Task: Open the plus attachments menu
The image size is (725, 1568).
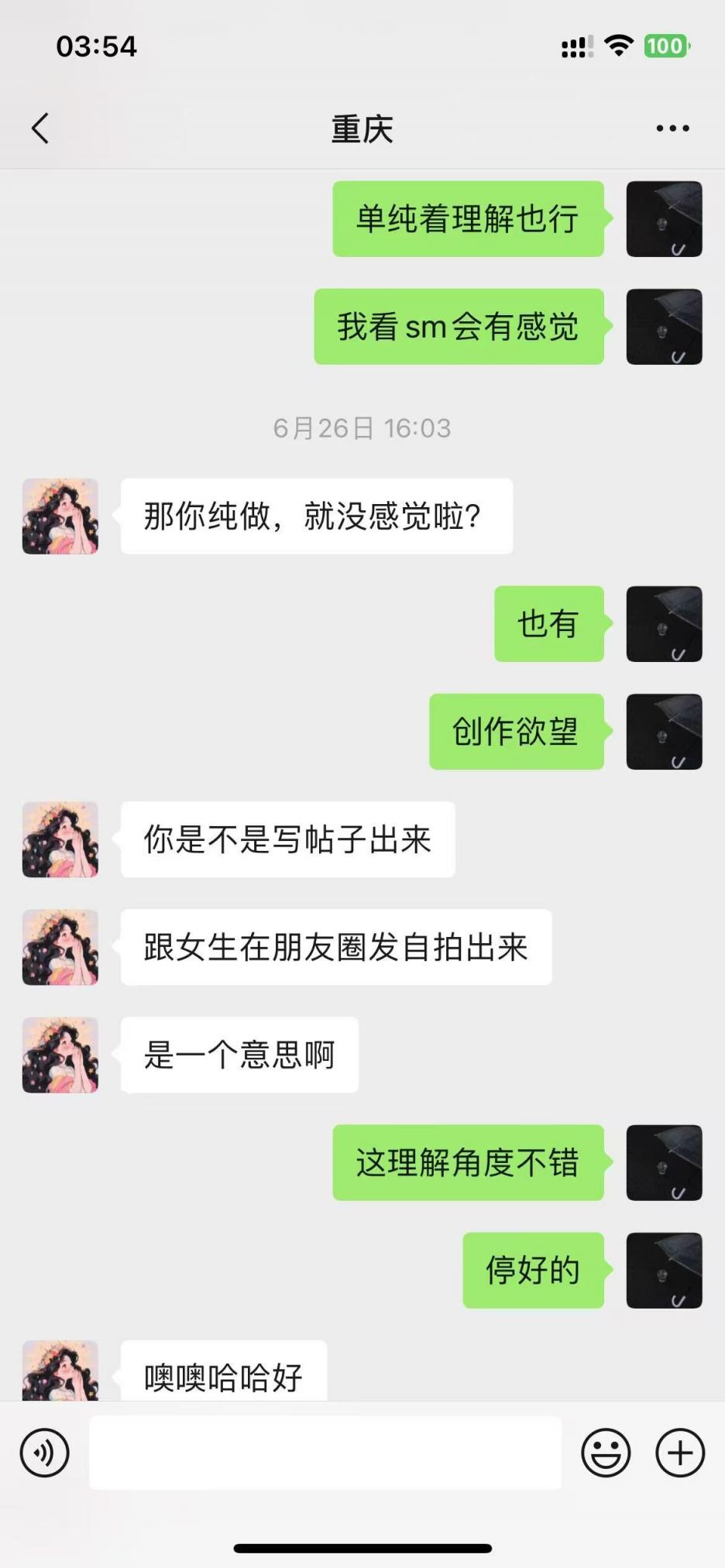Action: click(680, 1453)
